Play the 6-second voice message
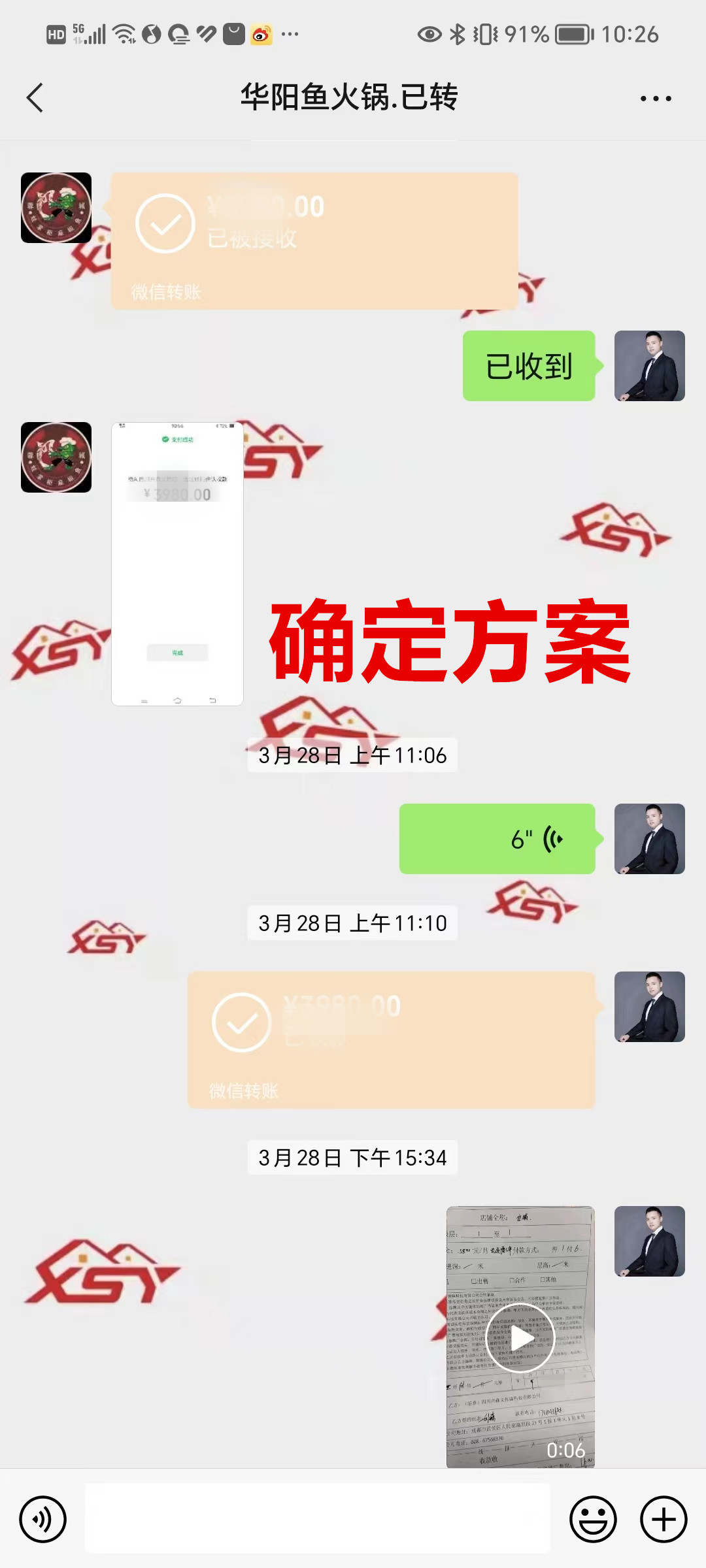Image resolution: width=706 pixels, height=1568 pixels. (497, 839)
